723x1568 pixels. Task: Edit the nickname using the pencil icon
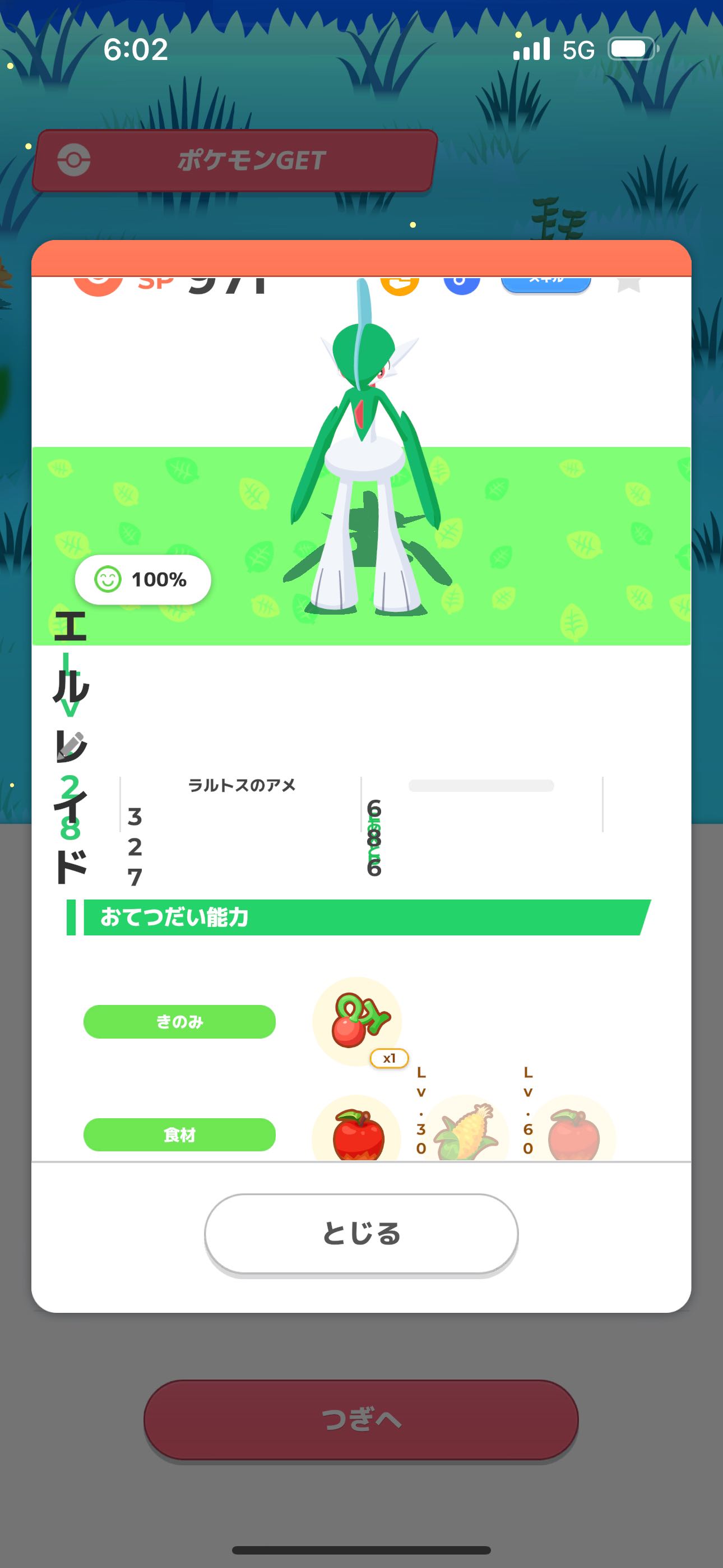coord(71,747)
